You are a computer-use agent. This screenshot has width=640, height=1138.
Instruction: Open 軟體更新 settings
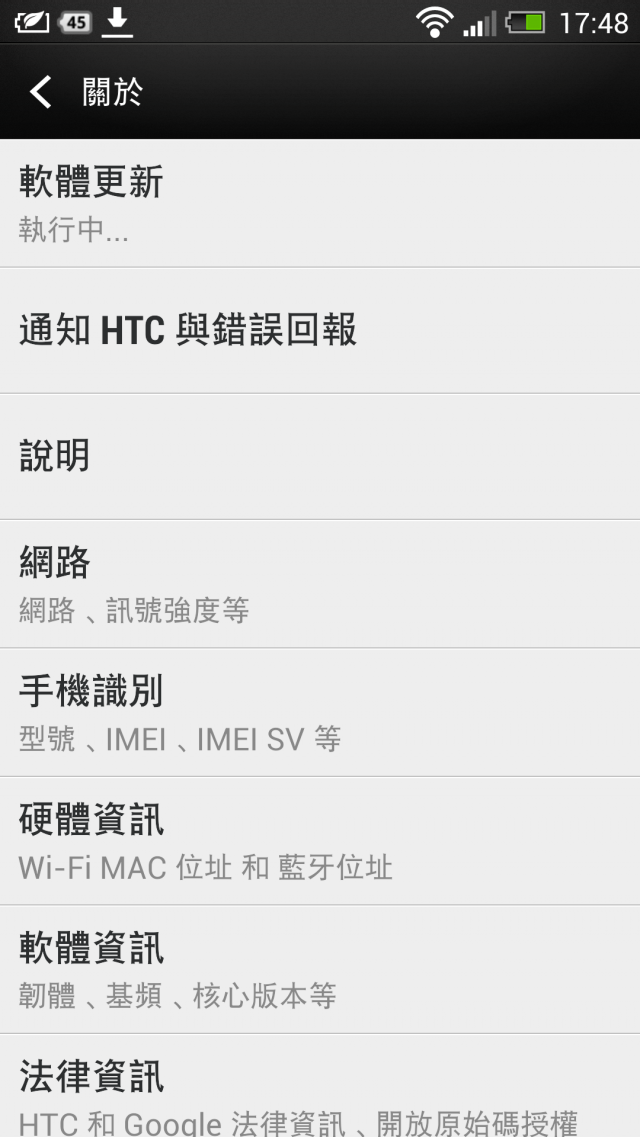click(320, 203)
